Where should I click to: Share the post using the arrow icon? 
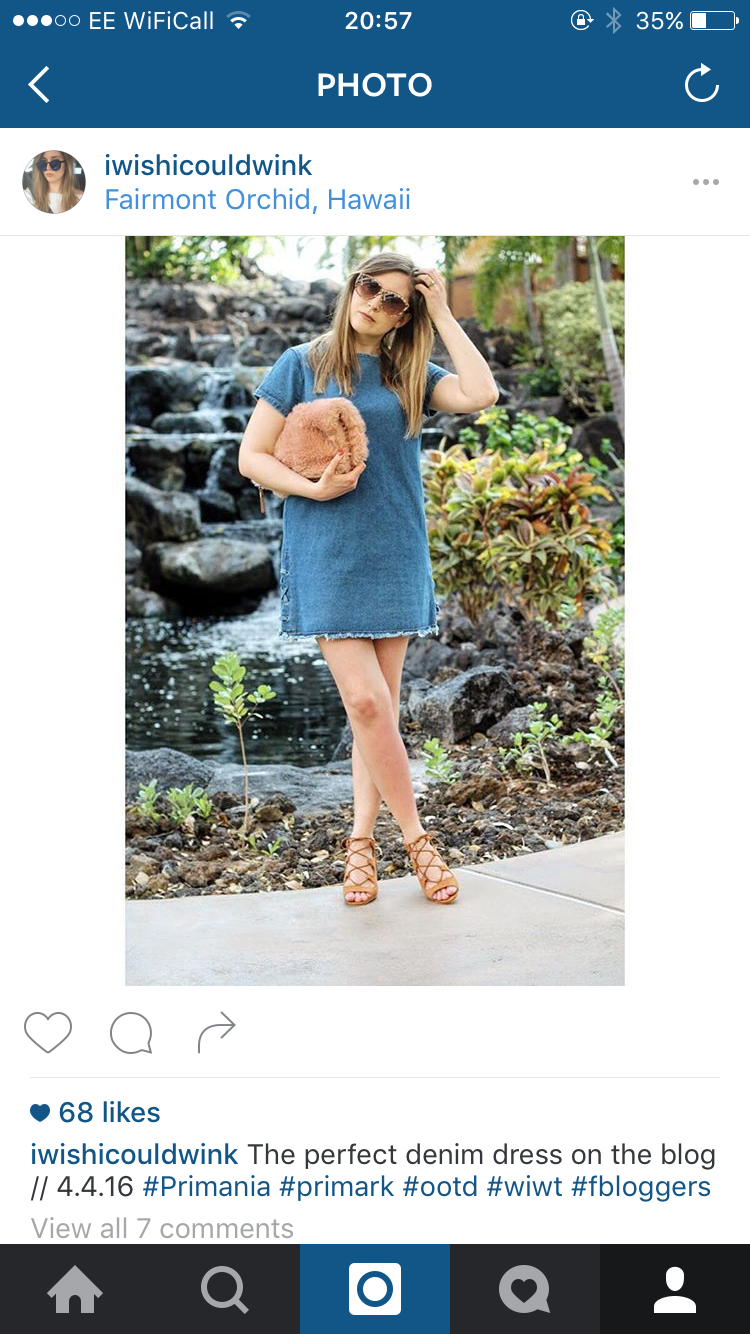click(216, 1033)
